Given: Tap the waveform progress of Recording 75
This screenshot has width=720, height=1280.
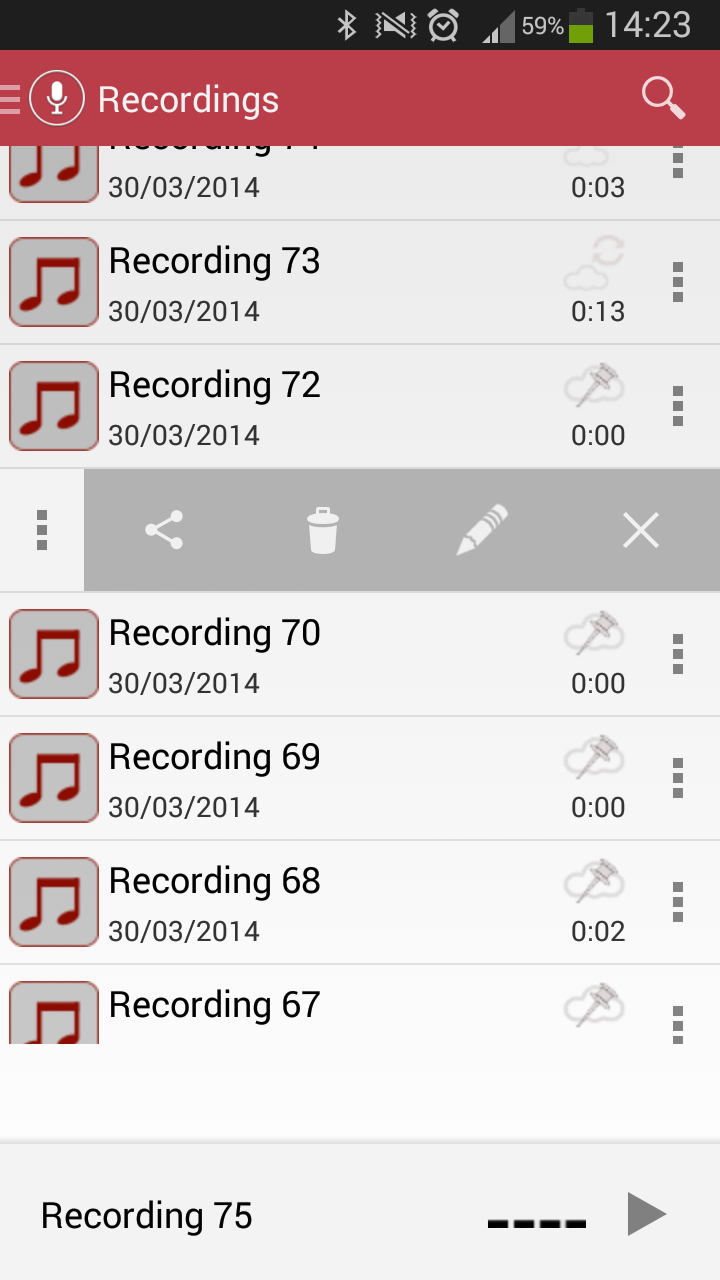Looking at the screenshot, I should pos(537,1221).
